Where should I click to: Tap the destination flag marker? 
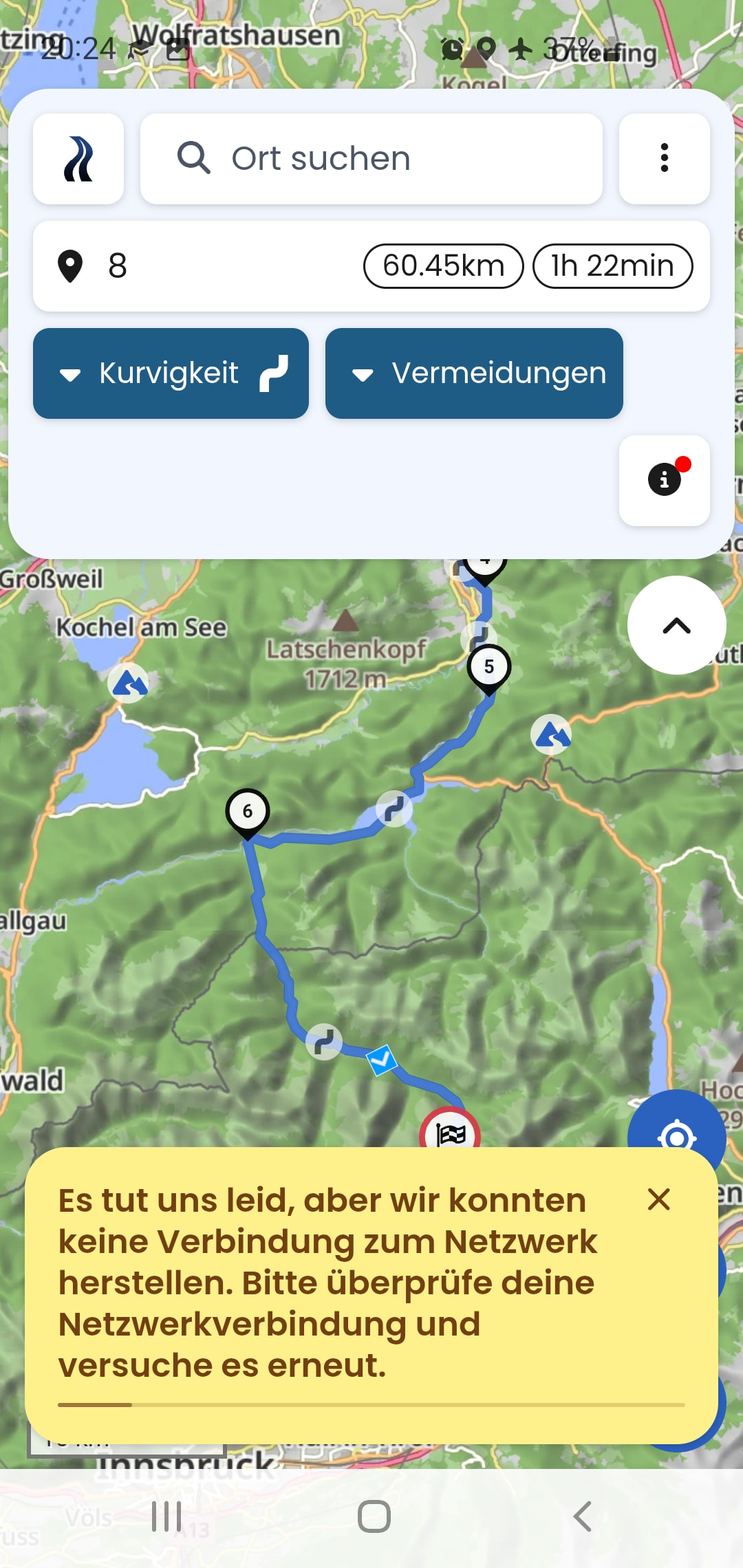[x=450, y=1131]
